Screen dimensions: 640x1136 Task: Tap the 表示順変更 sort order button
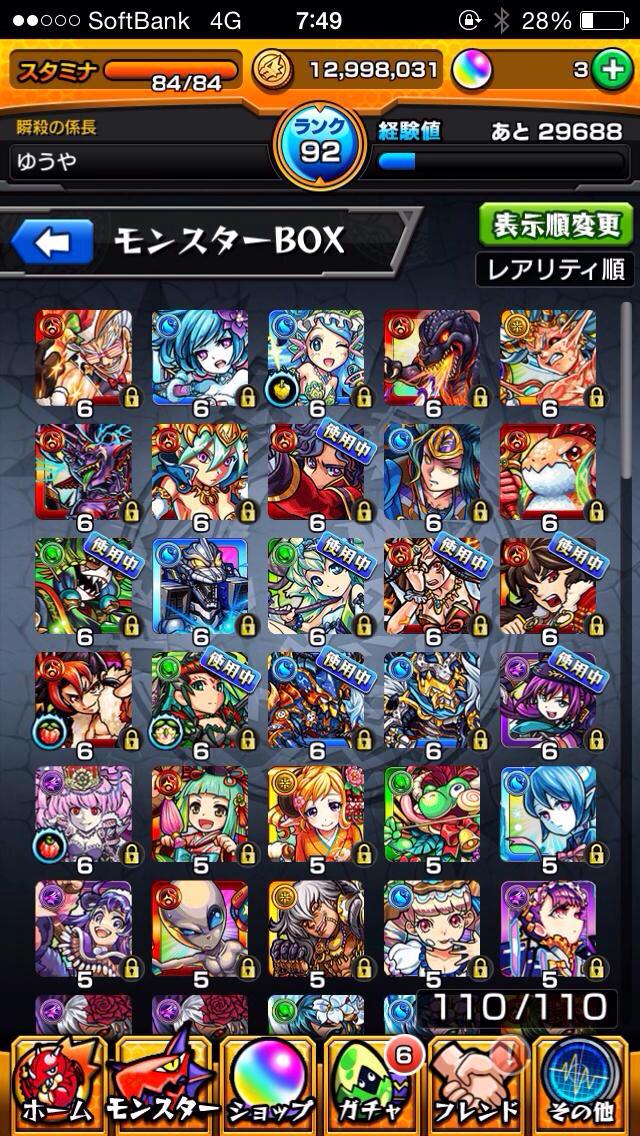555,226
